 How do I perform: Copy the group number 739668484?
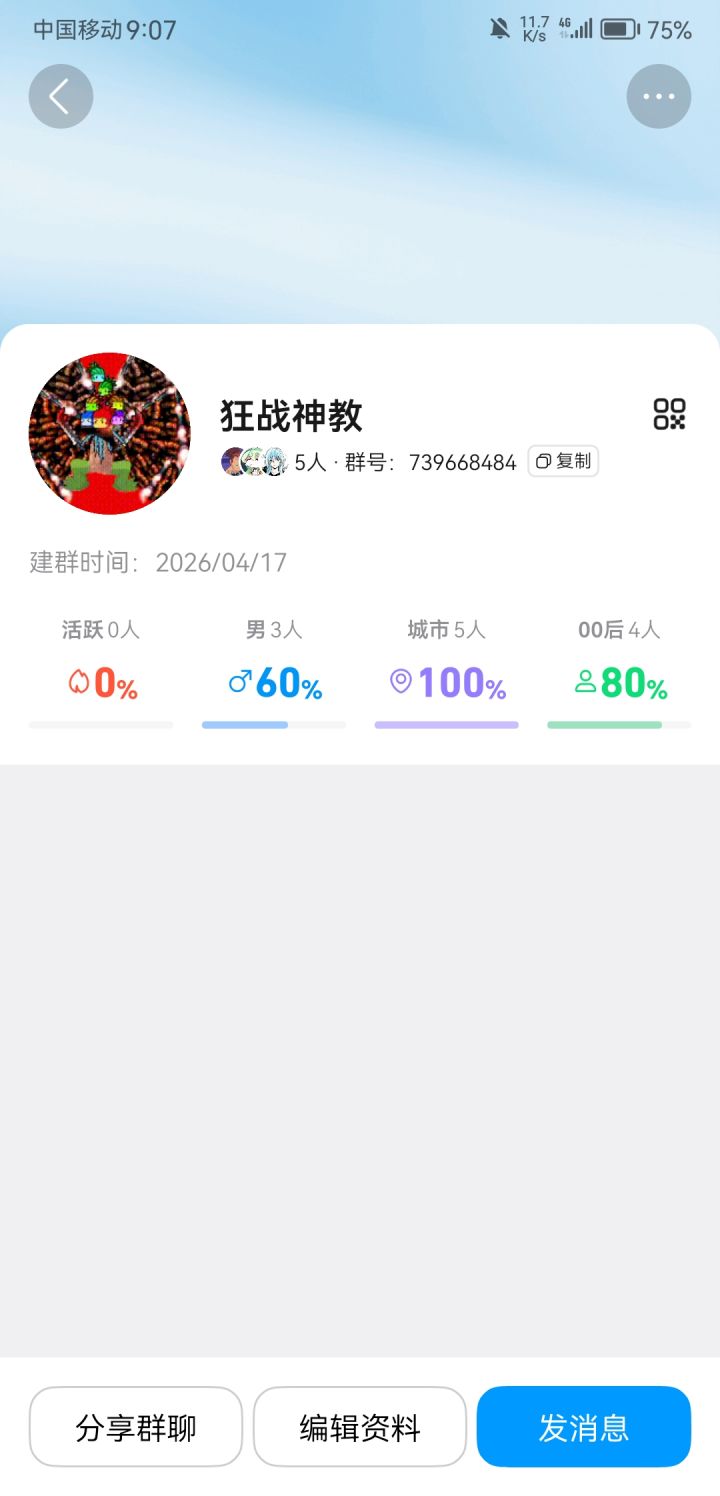click(x=563, y=461)
